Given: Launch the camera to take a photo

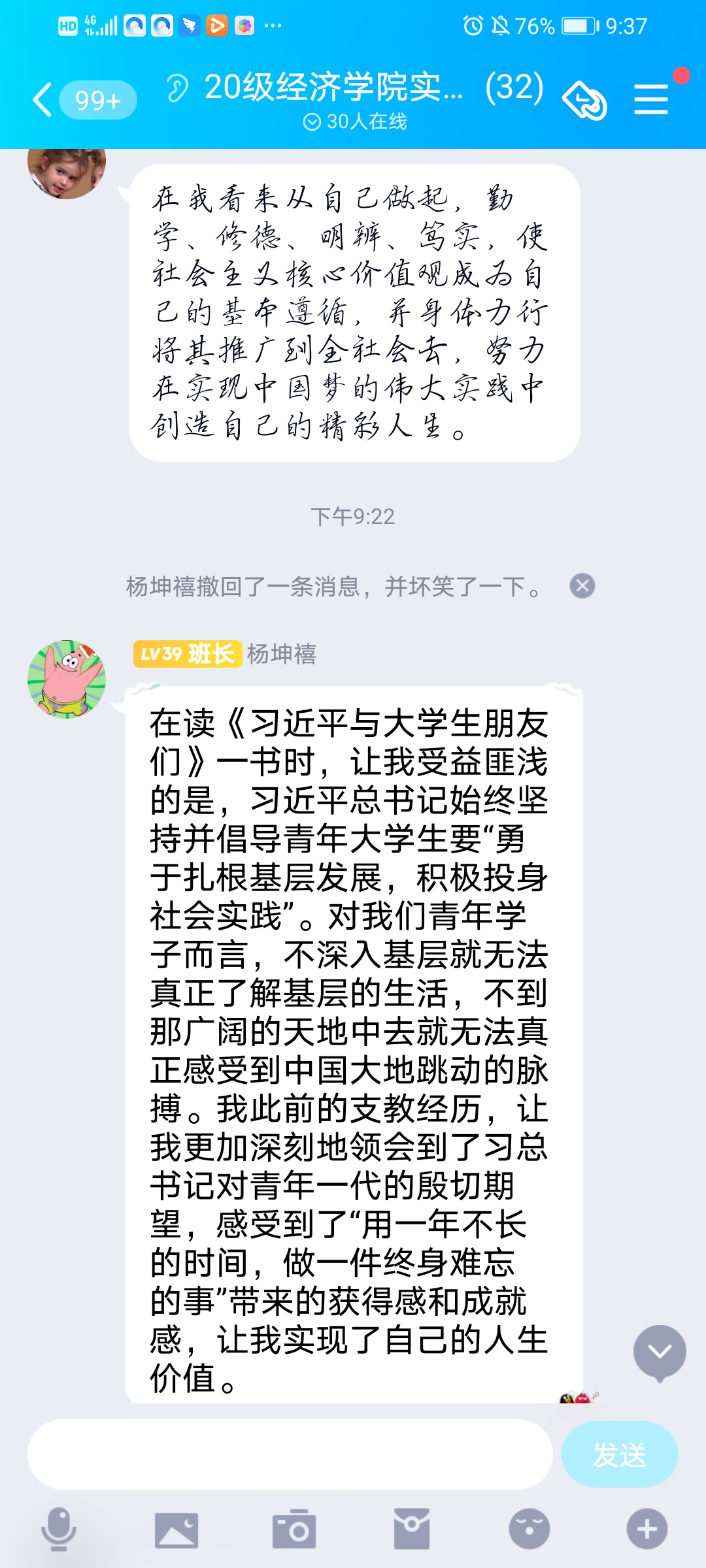Looking at the screenshot, I should click(294, 1529).
